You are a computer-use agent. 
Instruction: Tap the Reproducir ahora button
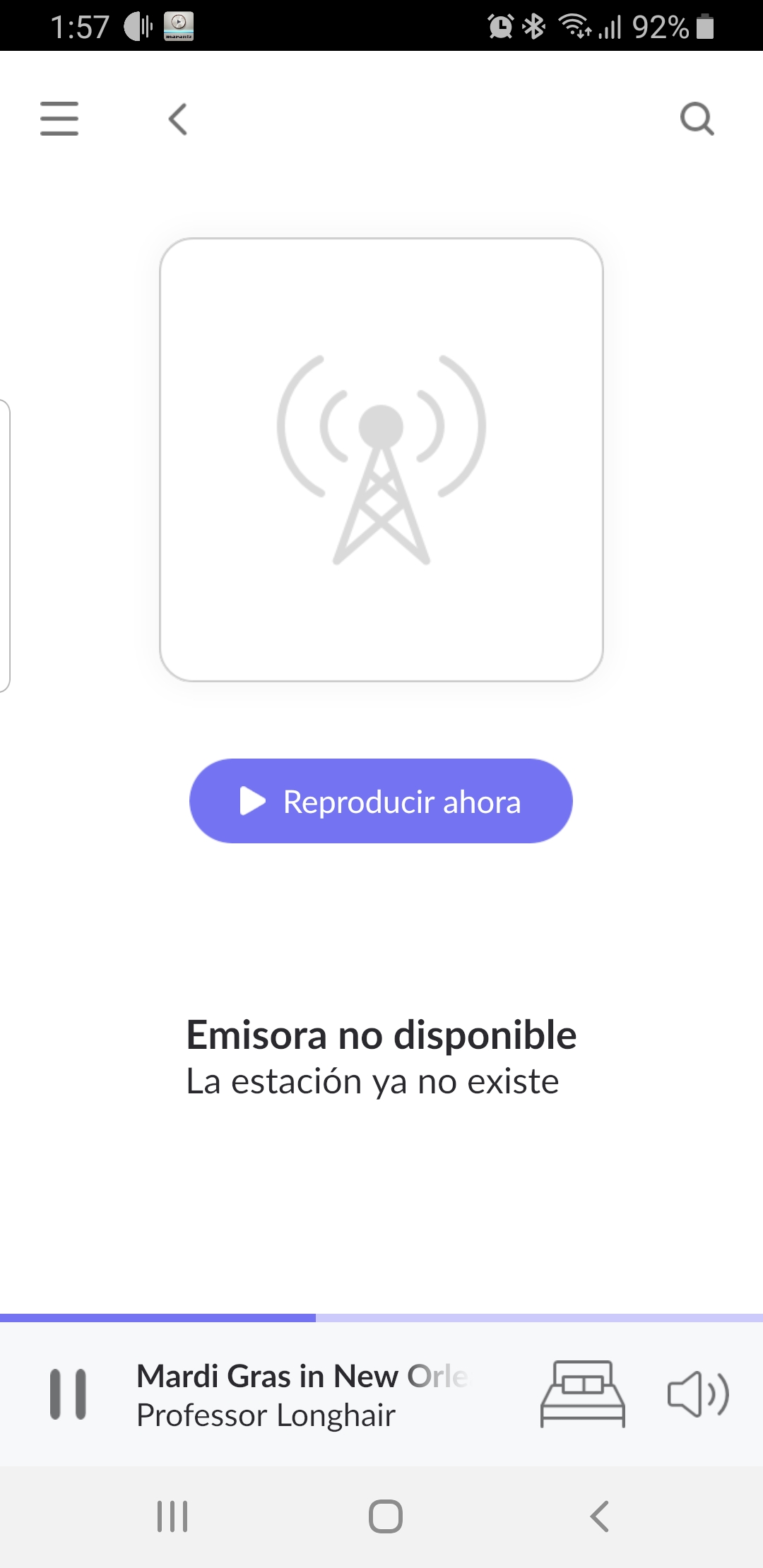pos(381,801)
